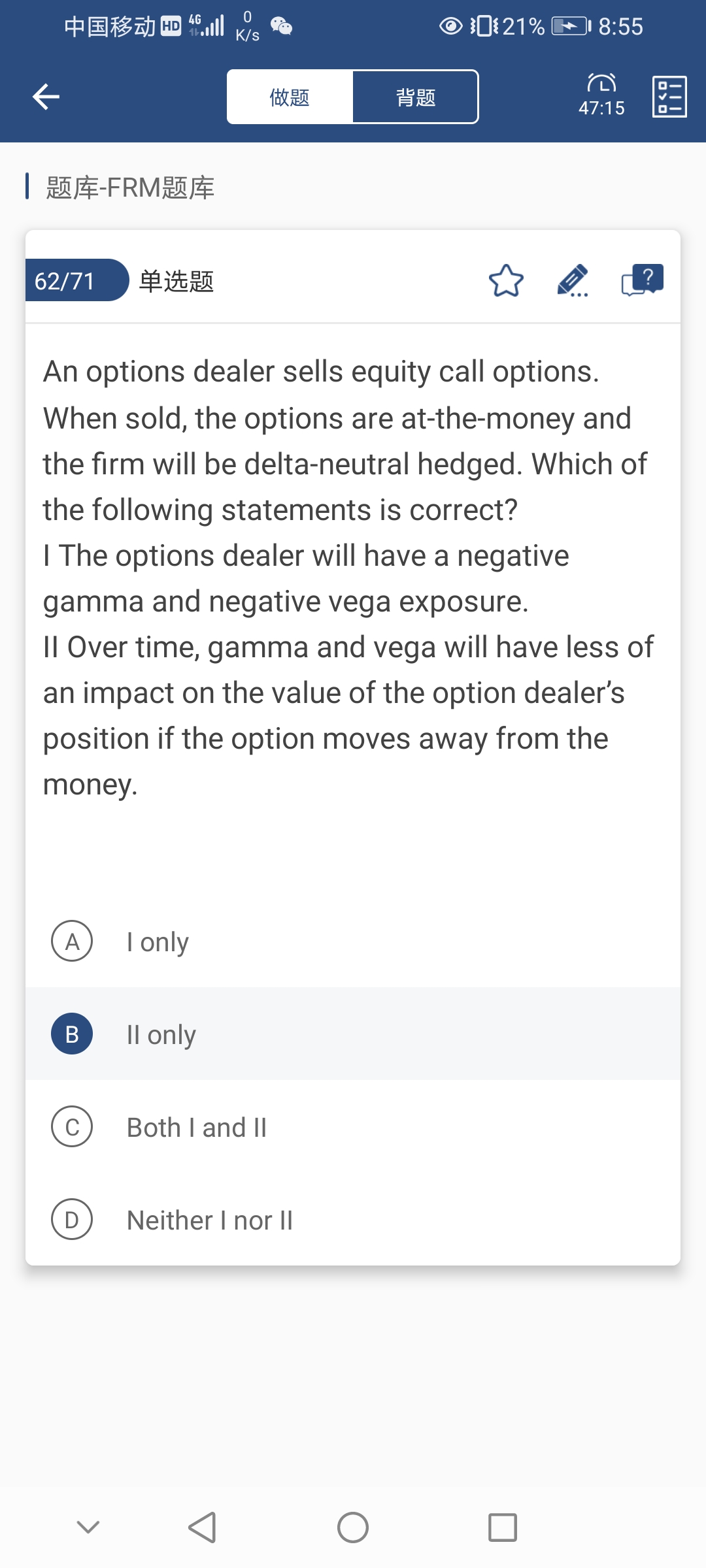Favorite this question with the star
706x1568 pixels.
(x=506, y=281)
